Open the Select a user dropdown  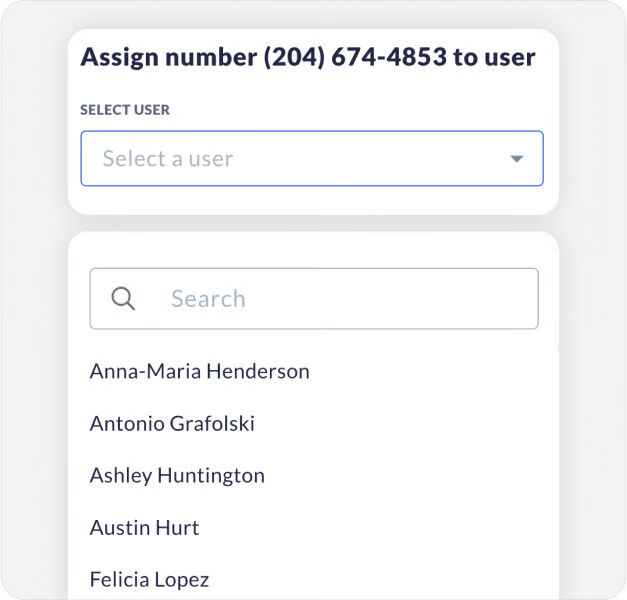pyautogui.click(x=312, y=158)
